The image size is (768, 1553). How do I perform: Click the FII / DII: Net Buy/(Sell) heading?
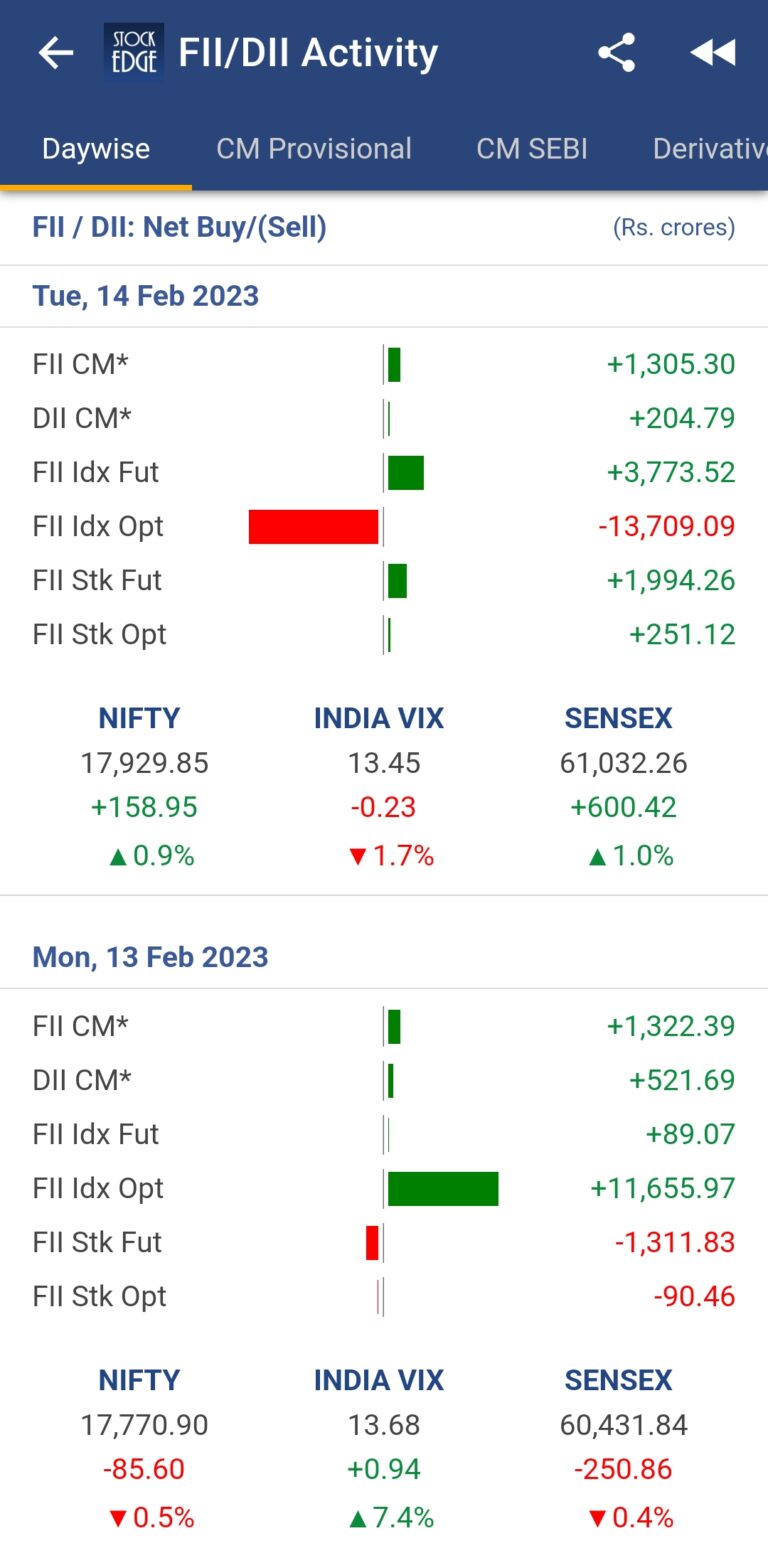tap(178, 227)
